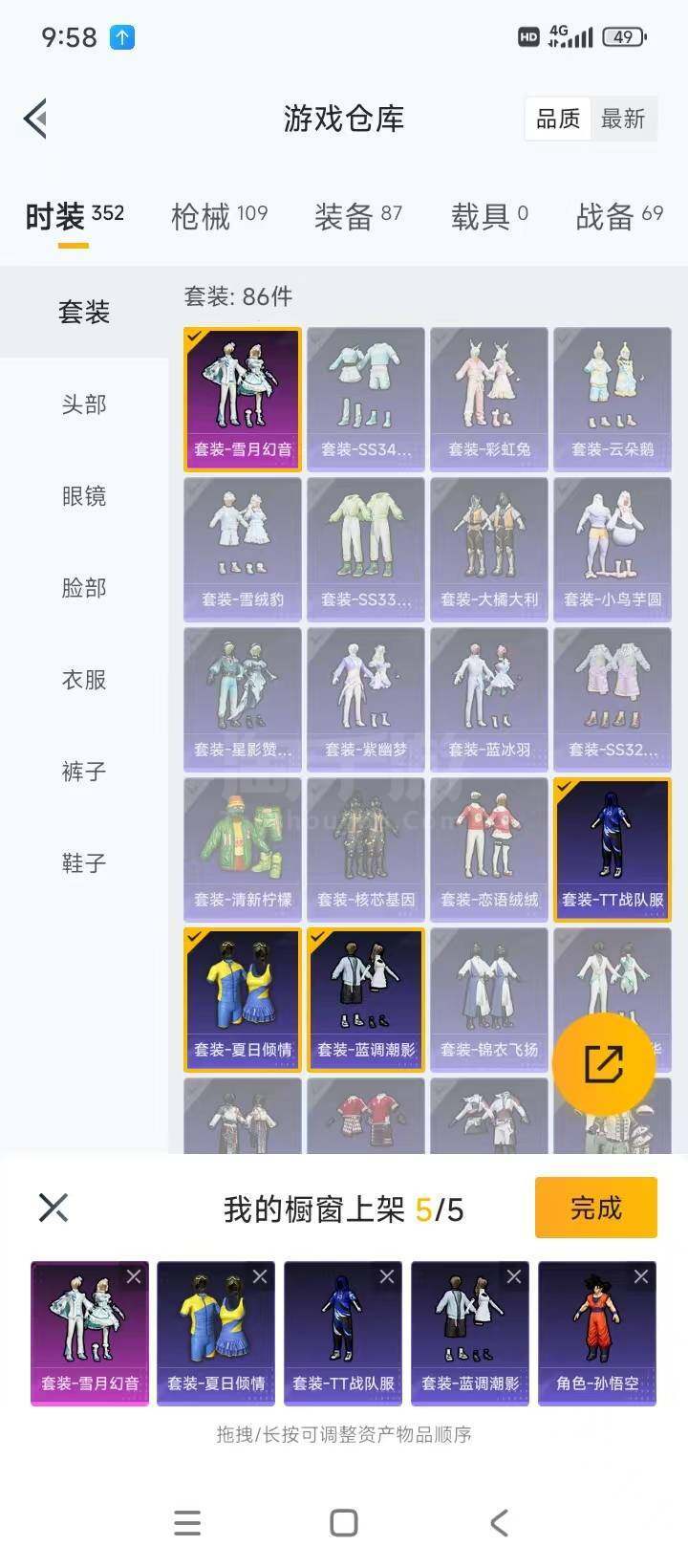Open the 头部 category
Screen dimensions: 688x1568
click(84, 404)
